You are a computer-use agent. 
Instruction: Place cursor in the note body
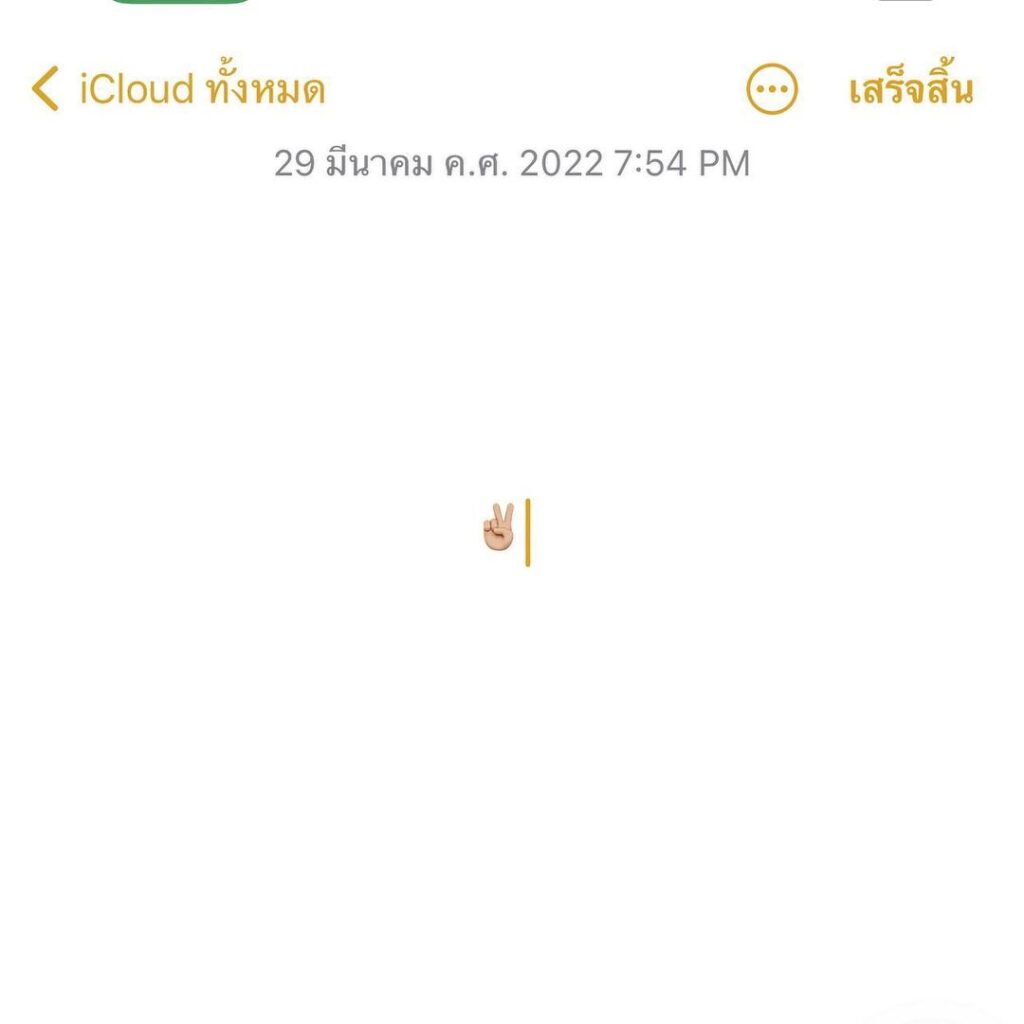[x=510, y=700]
